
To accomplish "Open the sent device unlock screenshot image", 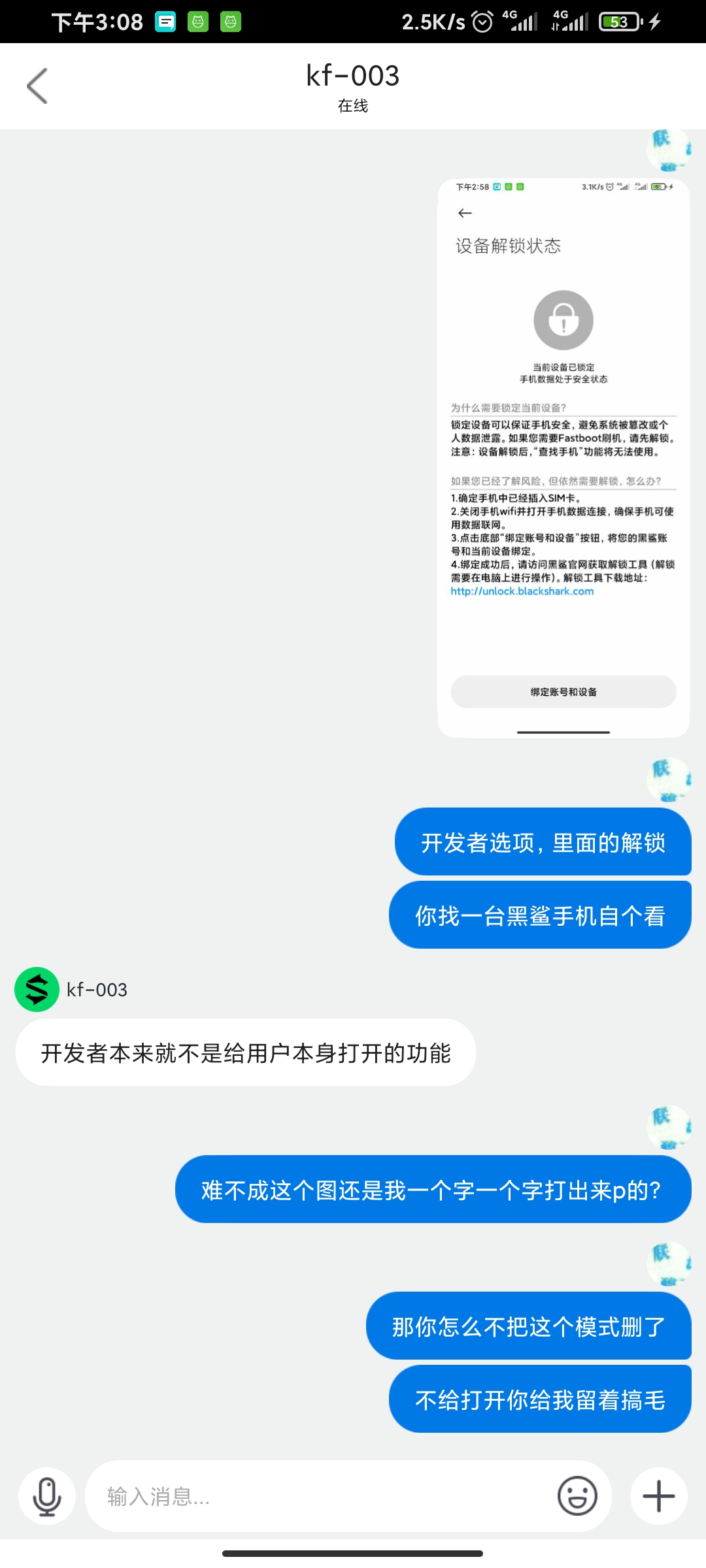I will [x=563, y=458].
